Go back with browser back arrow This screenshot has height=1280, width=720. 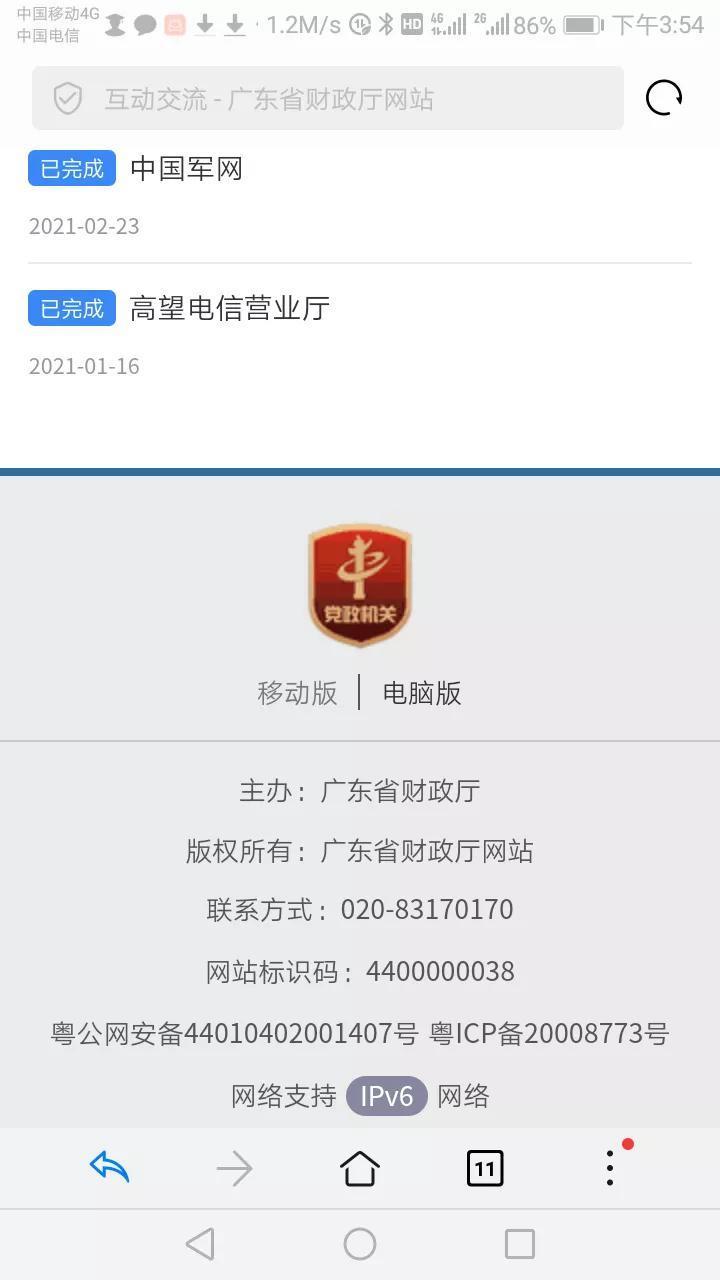pos(110,1167)
